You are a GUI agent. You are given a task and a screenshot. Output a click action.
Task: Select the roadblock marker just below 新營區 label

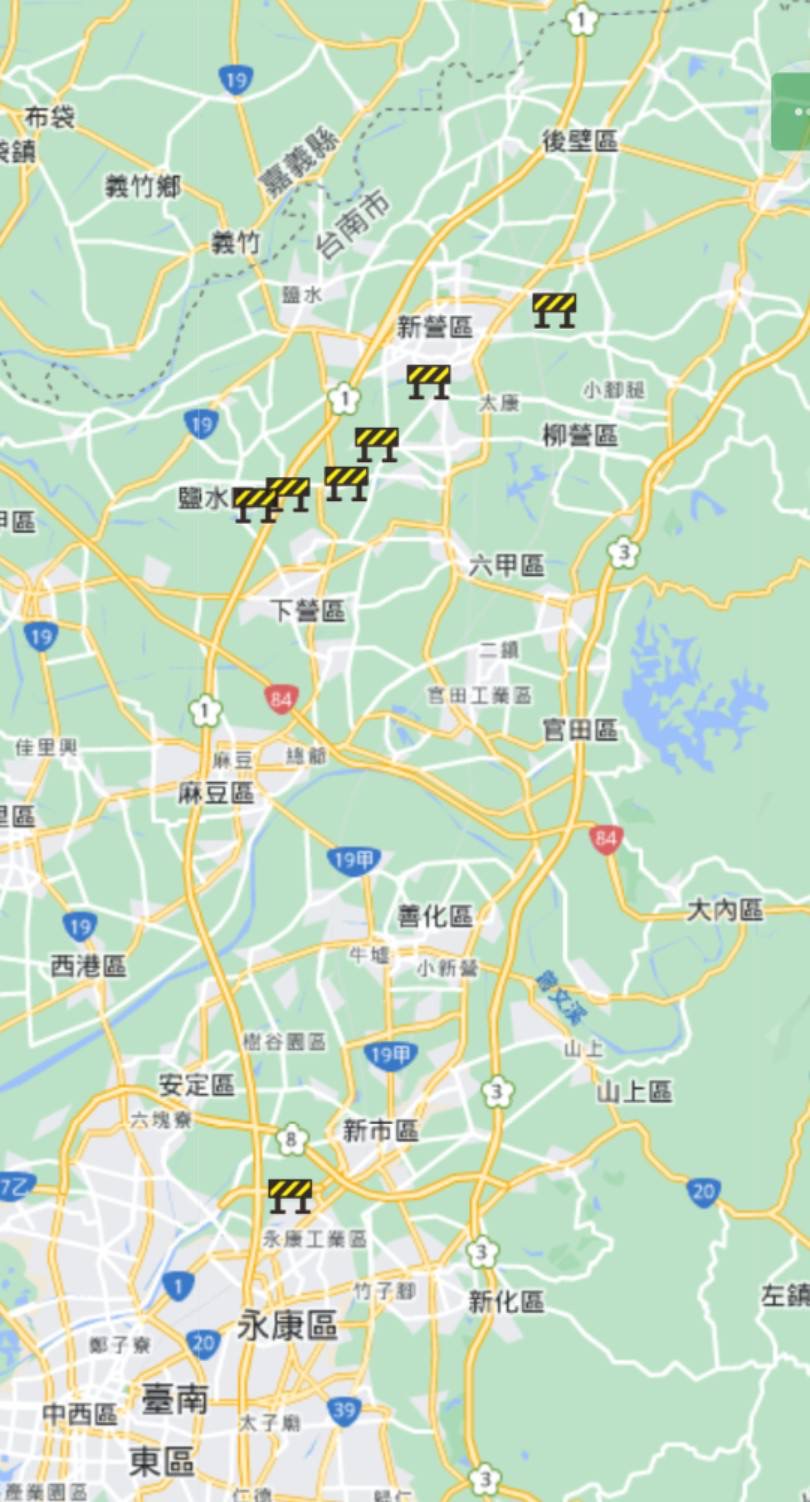point(428,381)
